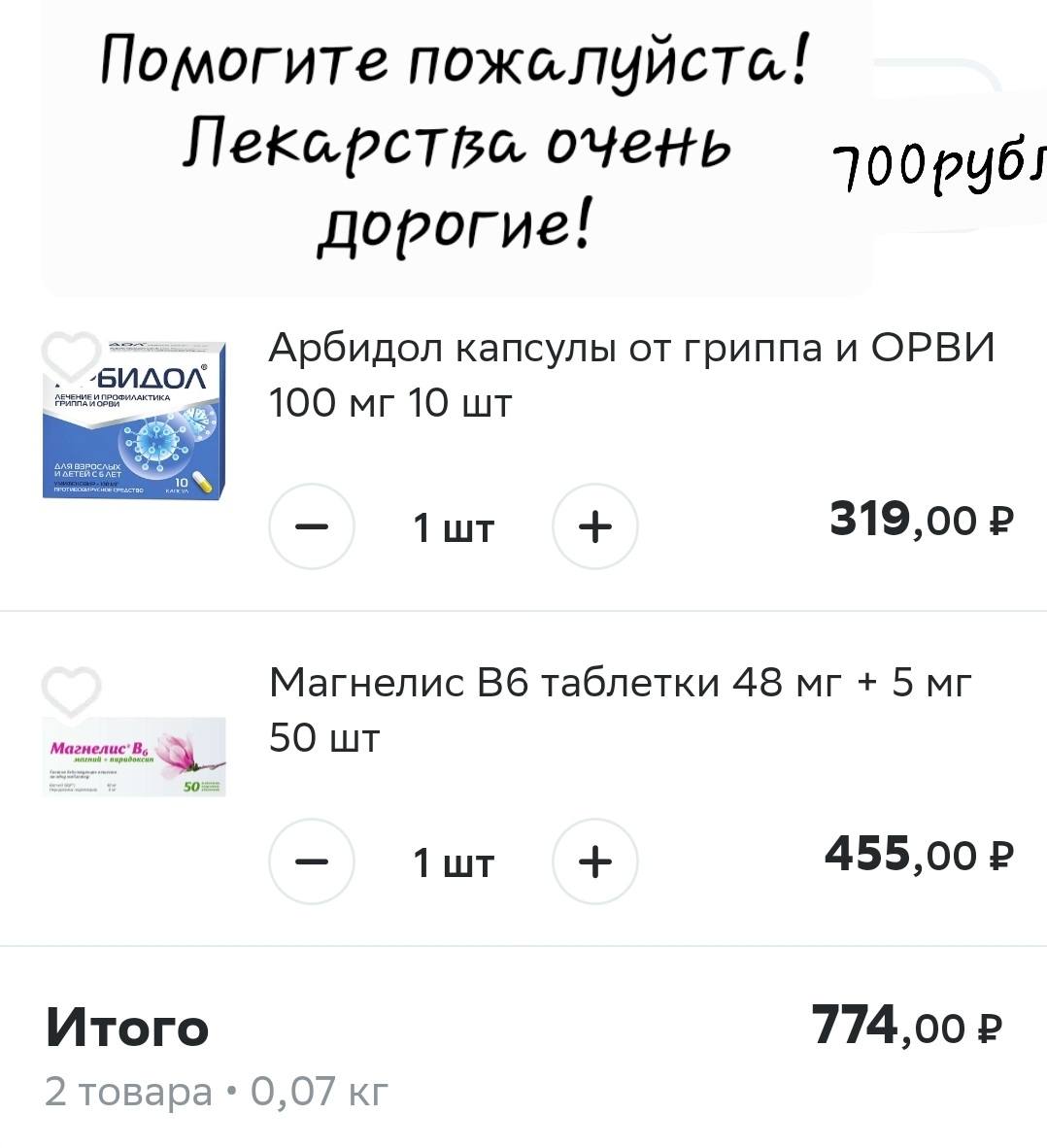The width and height of the screenshot is (1047, 1148).
Task: Click the plus icon to increase Арбидол quantity
Action: tap(594, 526)
